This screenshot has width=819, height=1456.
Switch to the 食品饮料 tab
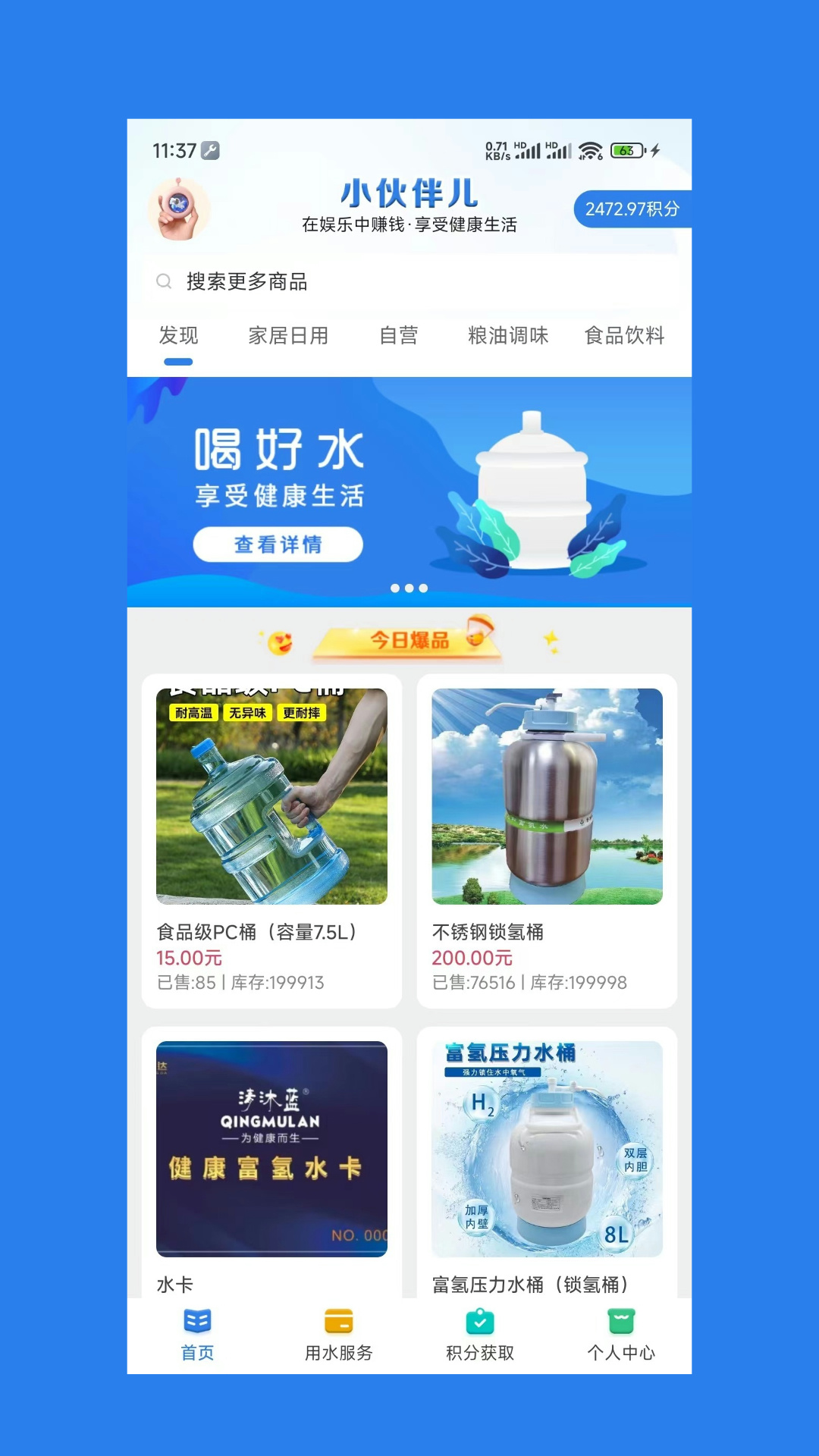[x=624, y=336]
